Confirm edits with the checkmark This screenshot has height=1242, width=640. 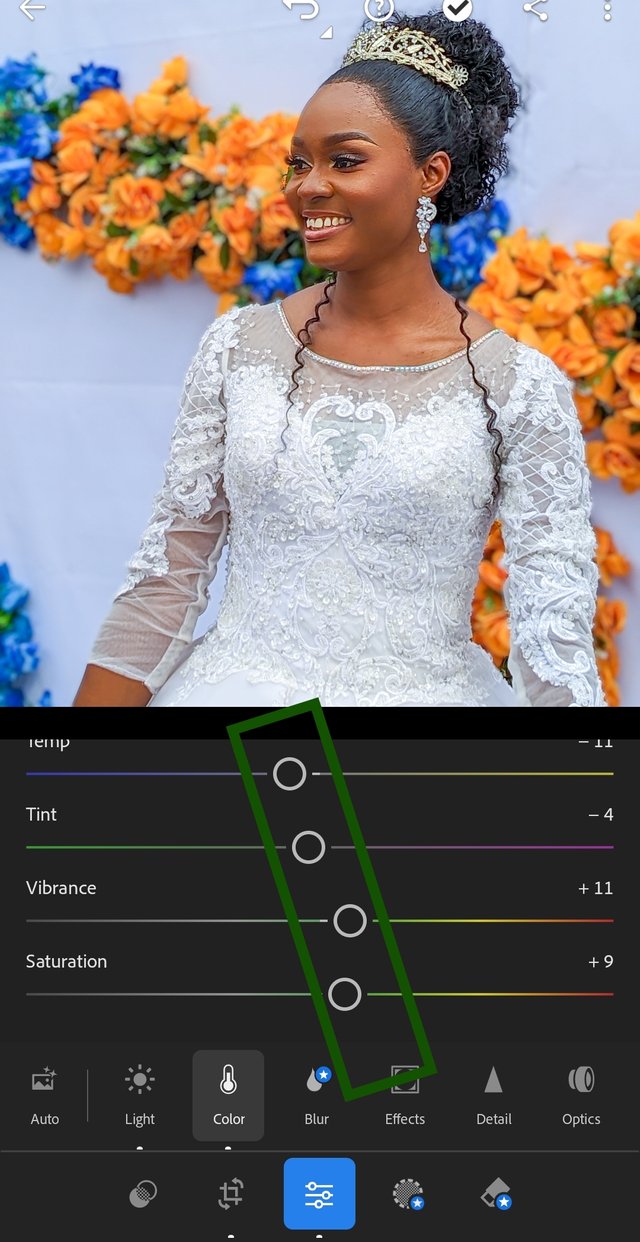[457, 9]
